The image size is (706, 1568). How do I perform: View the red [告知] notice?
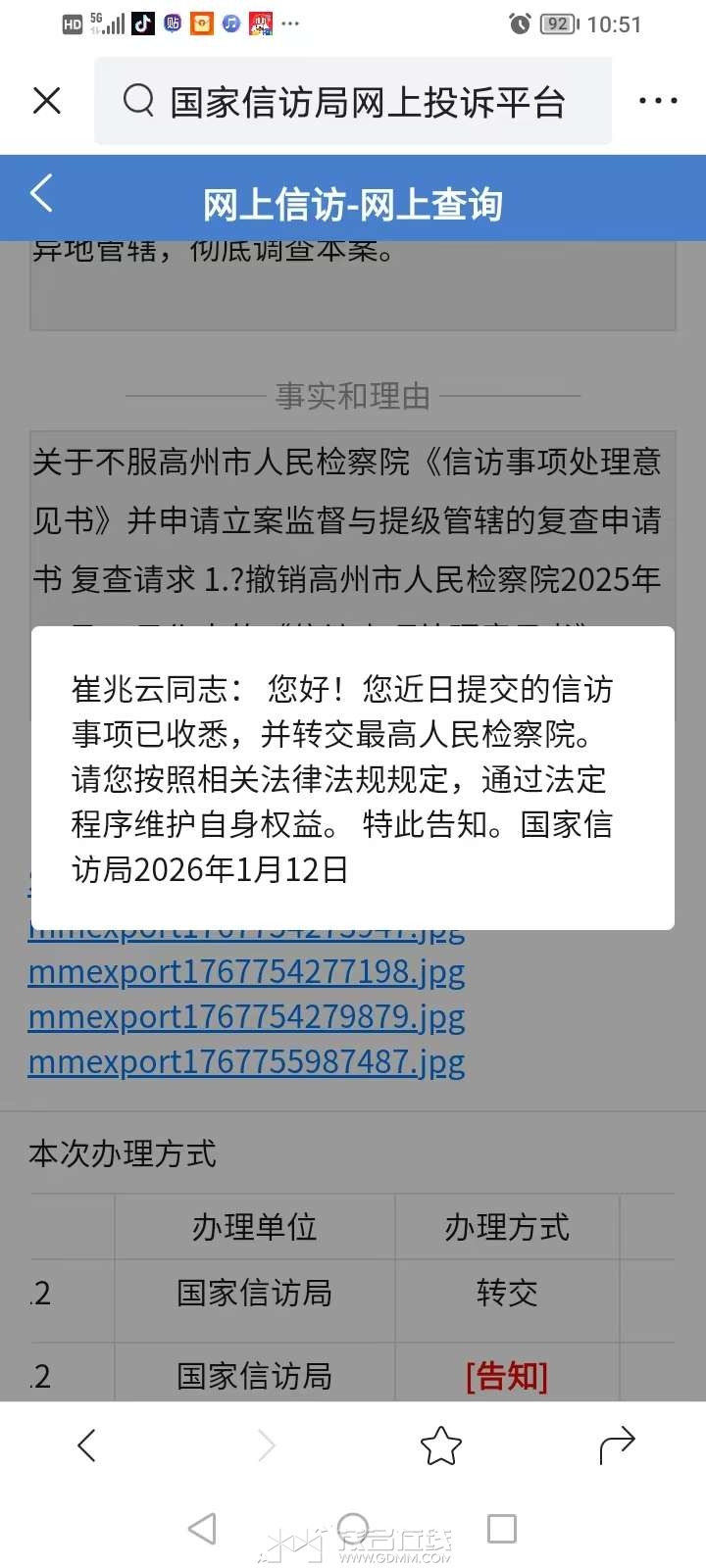(x=507, y=1376)
